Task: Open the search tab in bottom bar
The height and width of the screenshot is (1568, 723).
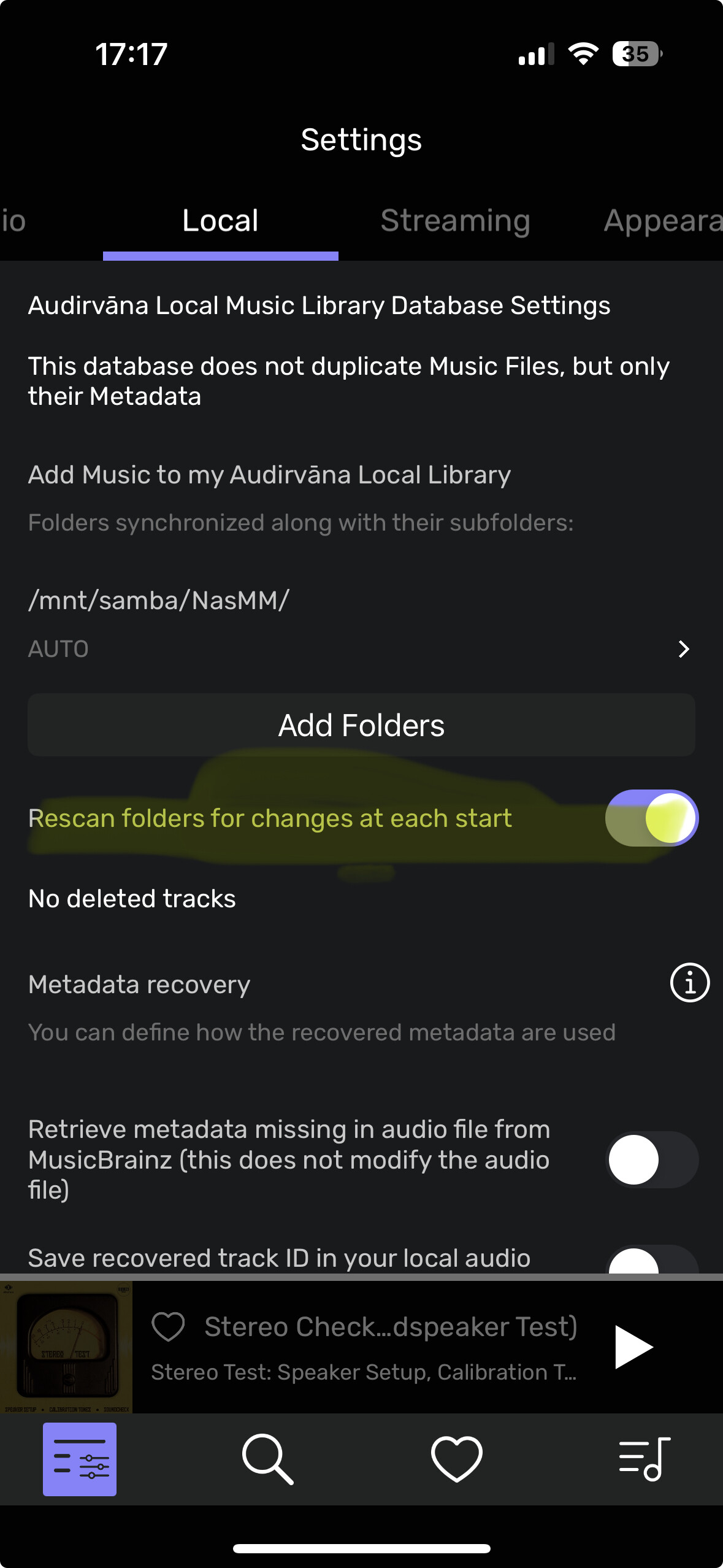Action: coord(267,1459)
